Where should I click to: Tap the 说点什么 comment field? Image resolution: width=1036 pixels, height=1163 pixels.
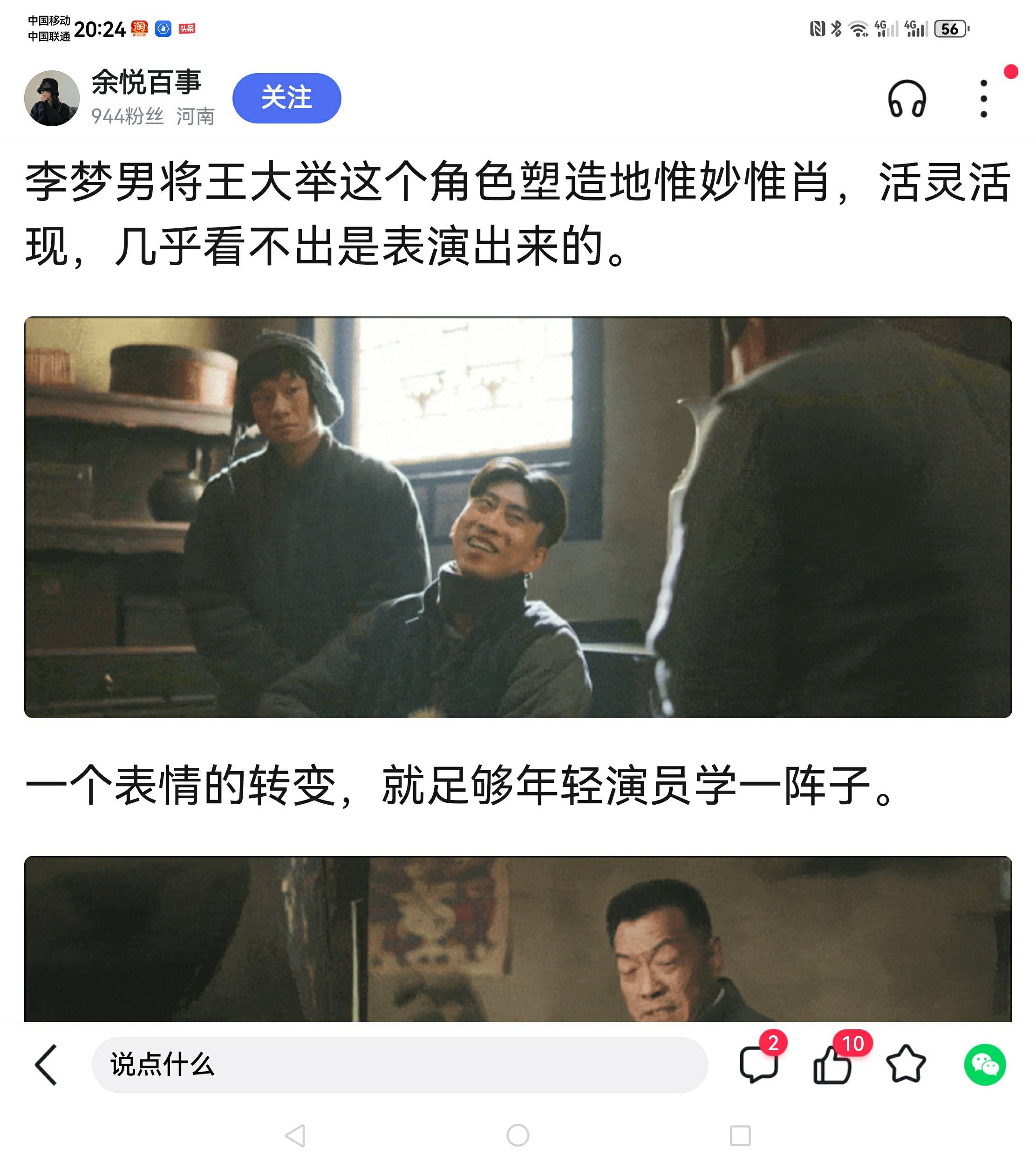coord(399,1064)
